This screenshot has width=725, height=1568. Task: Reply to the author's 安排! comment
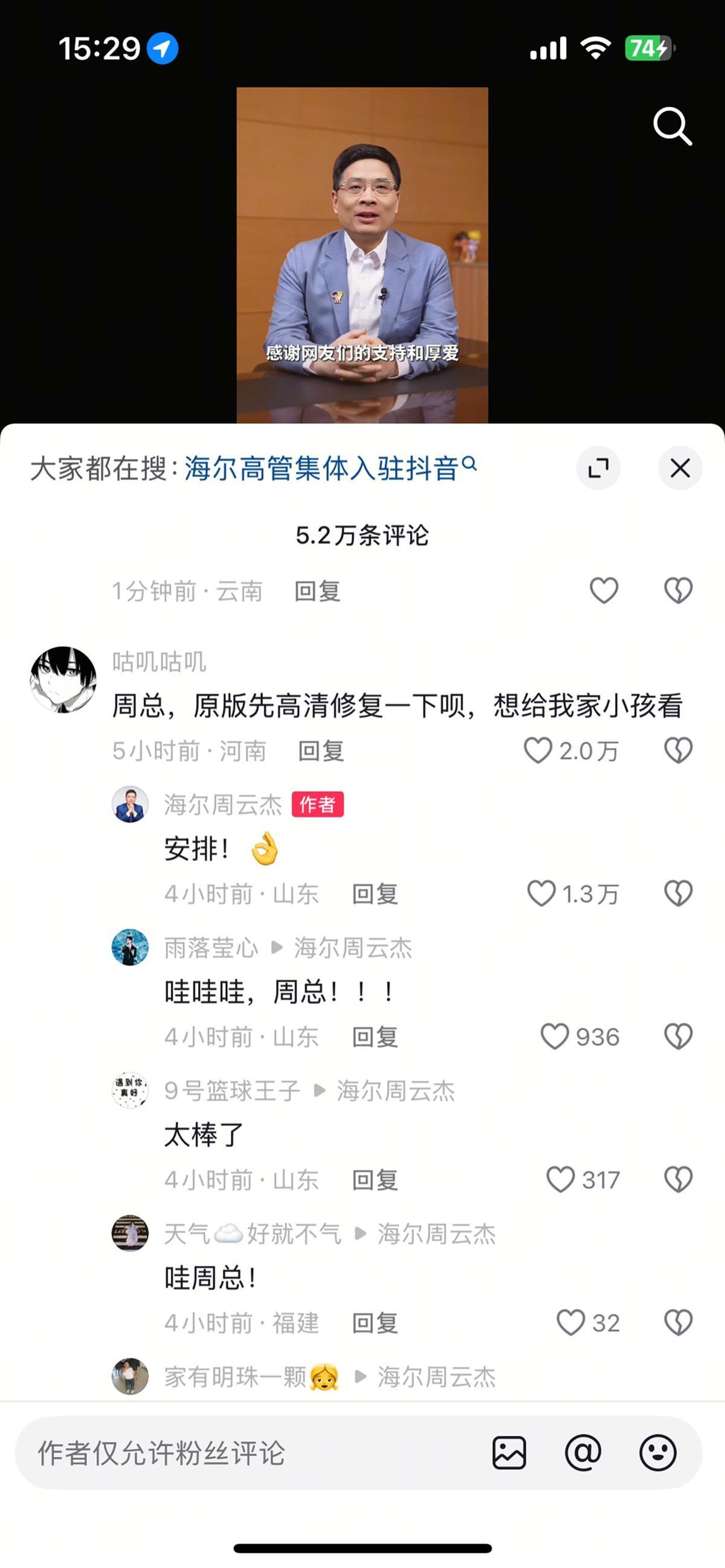375,894
